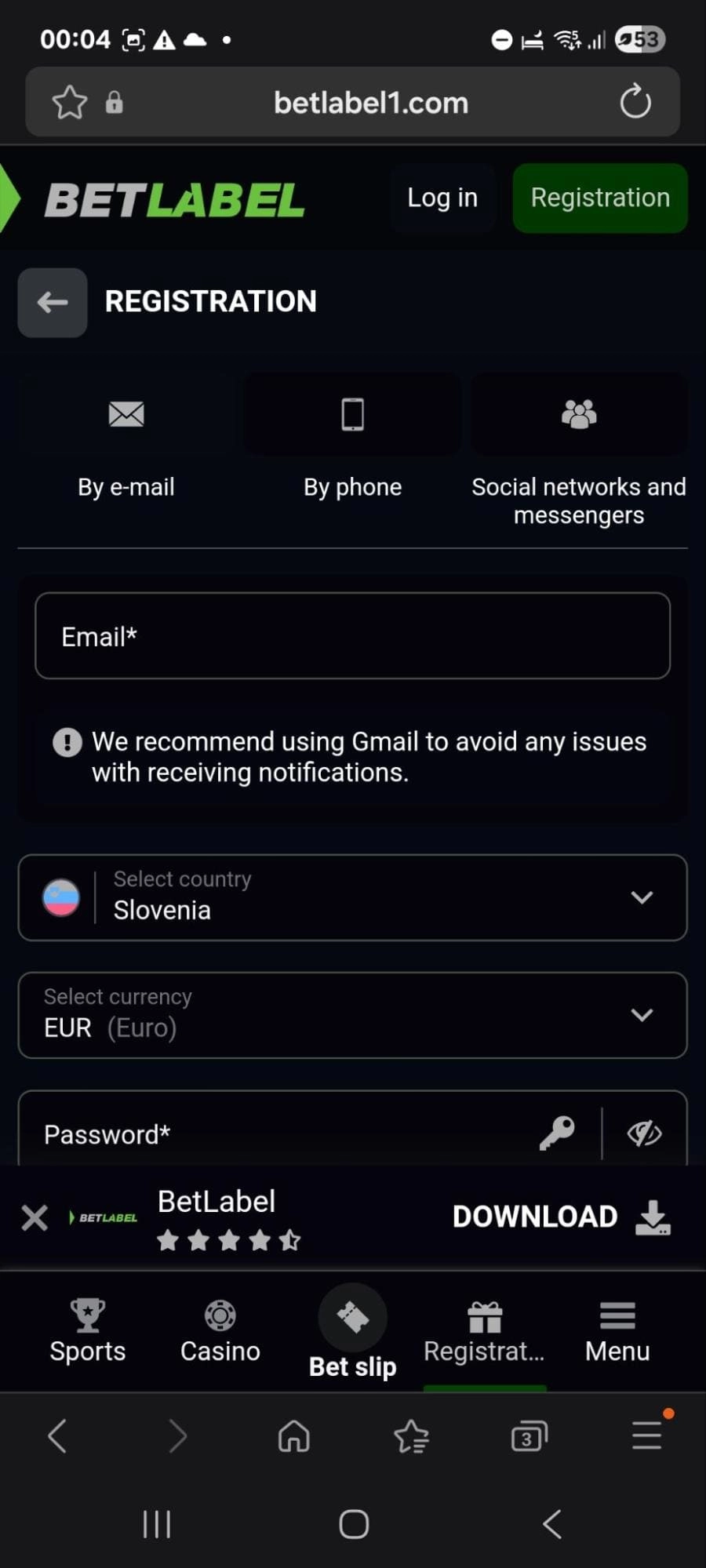The width and height of the screenshot is (706, 1568).
Task: Focus the Email input field
Action: 352,636
